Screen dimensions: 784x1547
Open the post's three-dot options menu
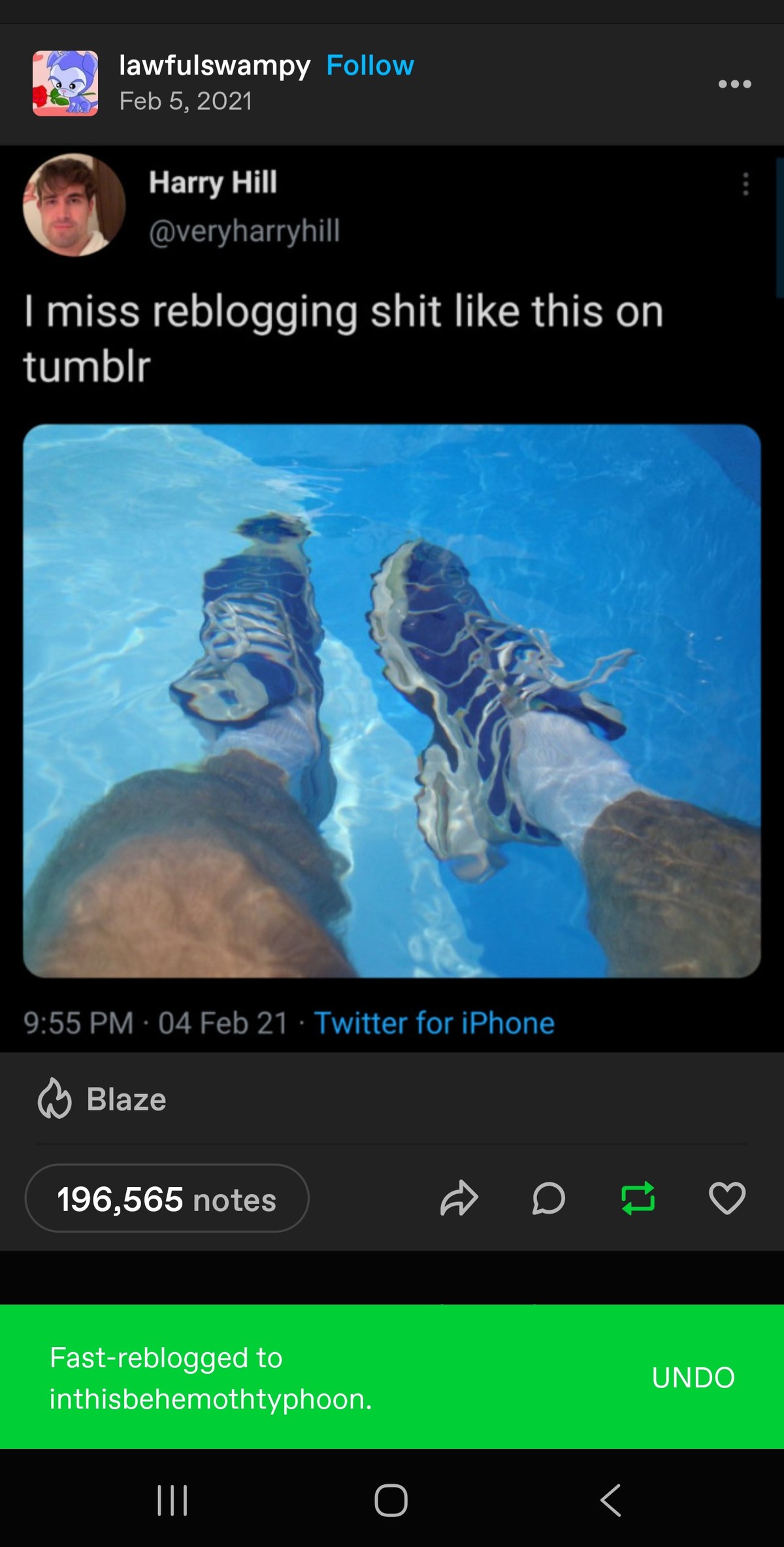coord(734,84)
